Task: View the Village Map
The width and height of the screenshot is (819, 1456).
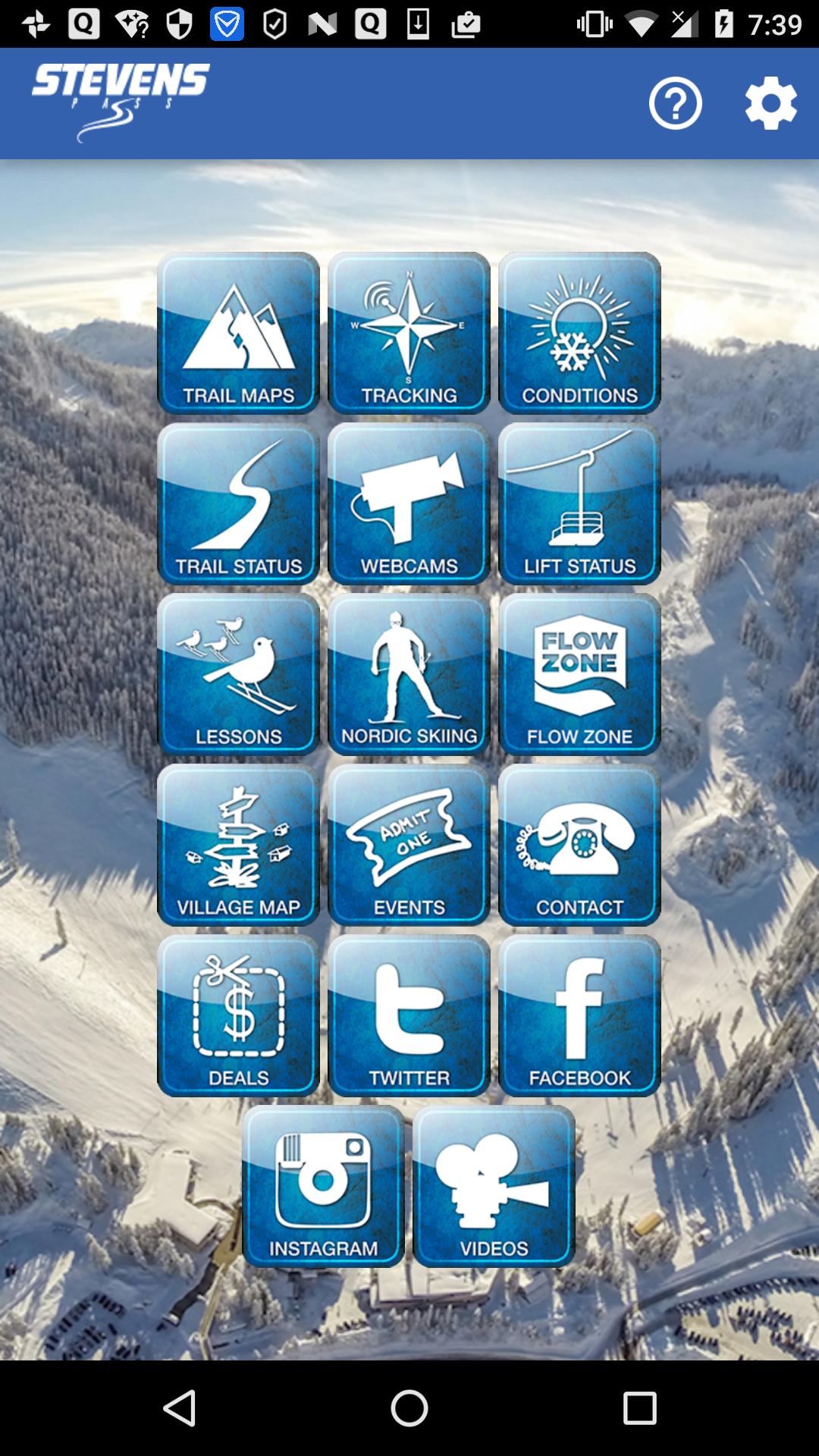Action: coord(238,845)
